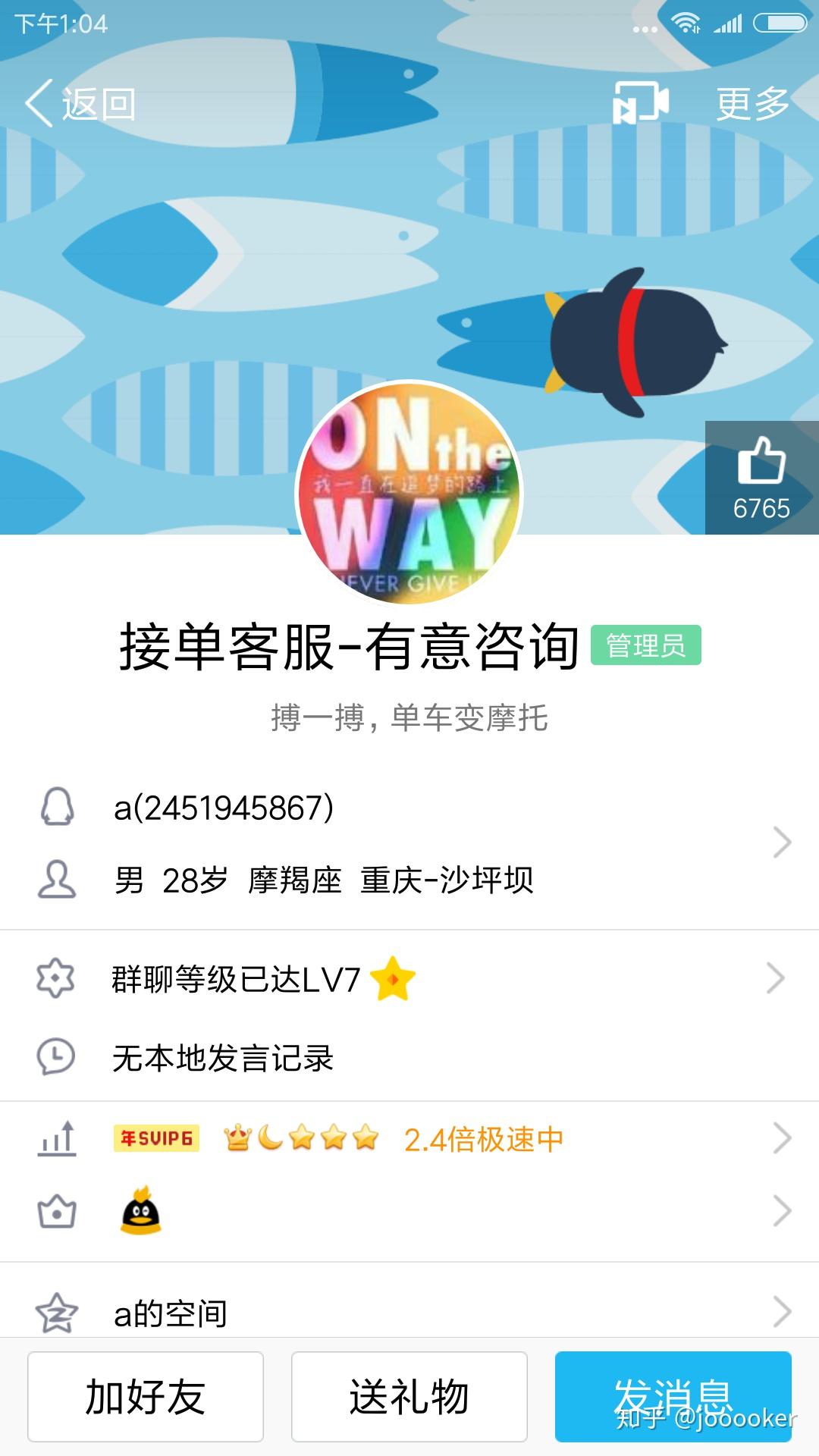View the profile avatar picture

point(409,494)
